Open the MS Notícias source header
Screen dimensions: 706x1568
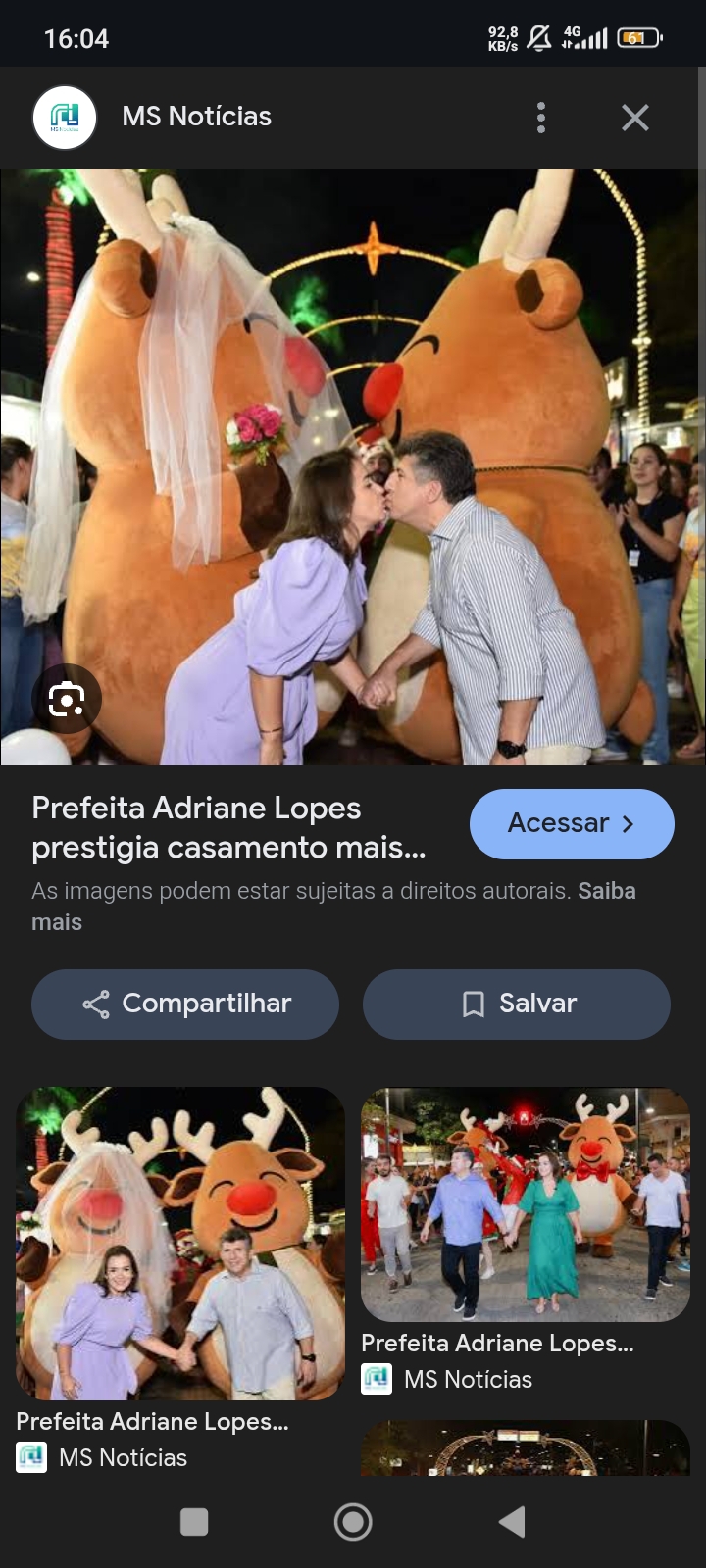click(x=196, y=117)
